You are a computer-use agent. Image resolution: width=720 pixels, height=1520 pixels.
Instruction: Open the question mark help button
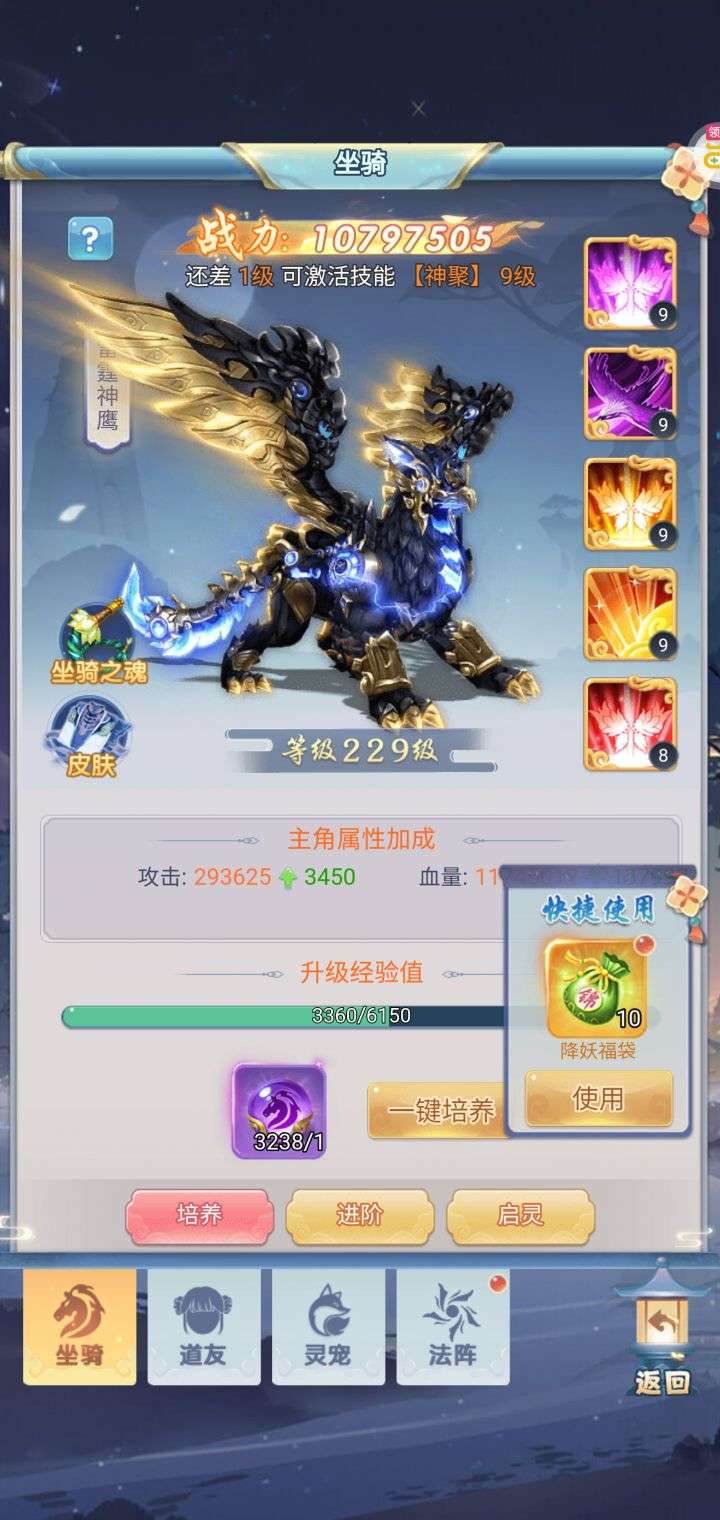pos(90,239)
